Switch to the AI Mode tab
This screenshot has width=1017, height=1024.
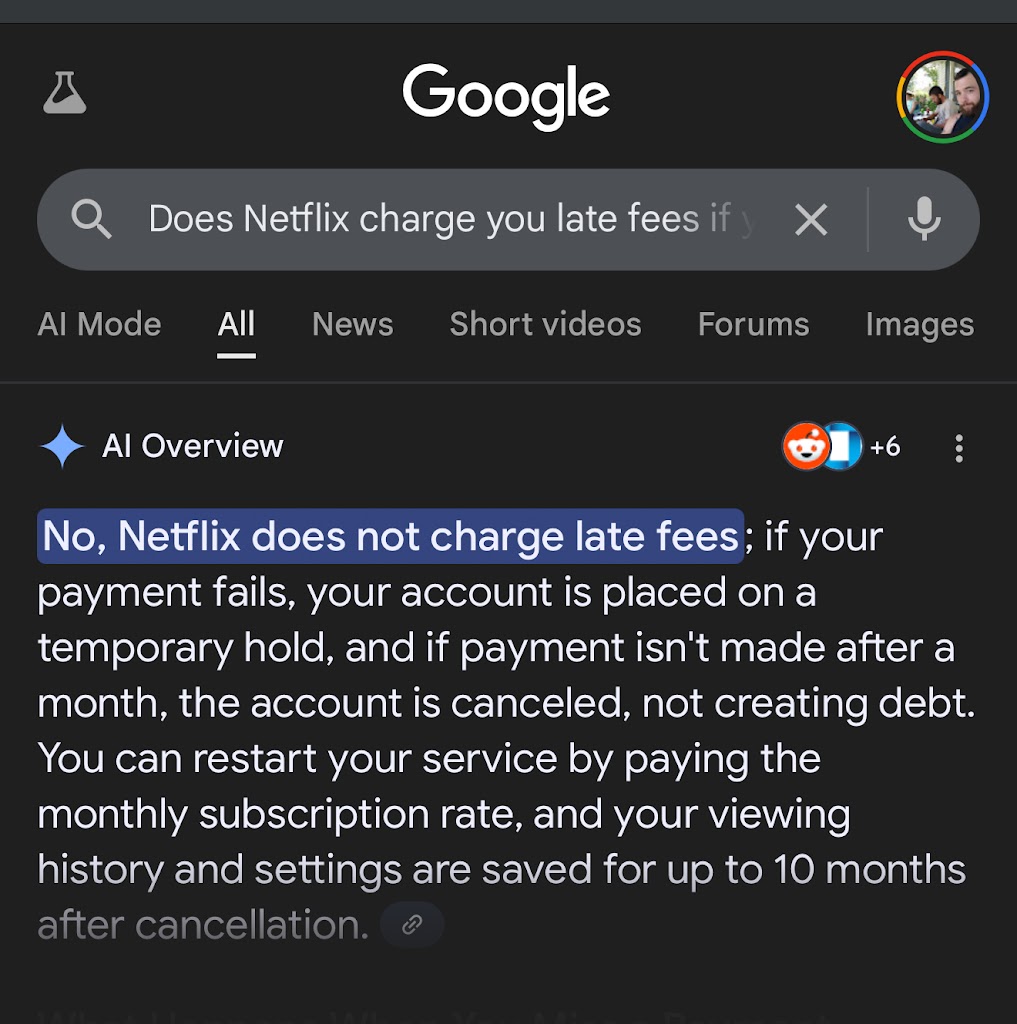click(99, 324)
